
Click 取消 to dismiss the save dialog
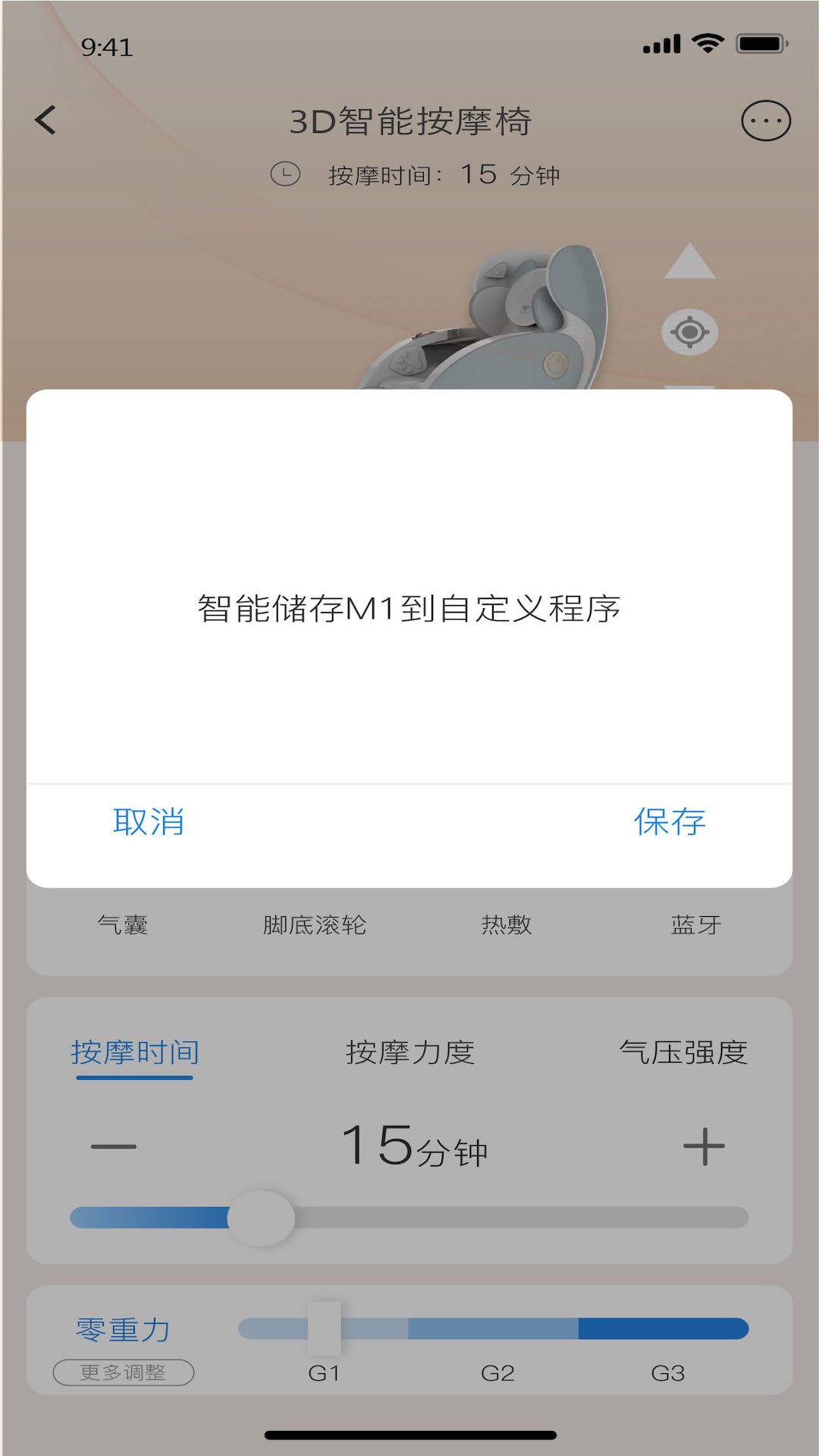149,821
